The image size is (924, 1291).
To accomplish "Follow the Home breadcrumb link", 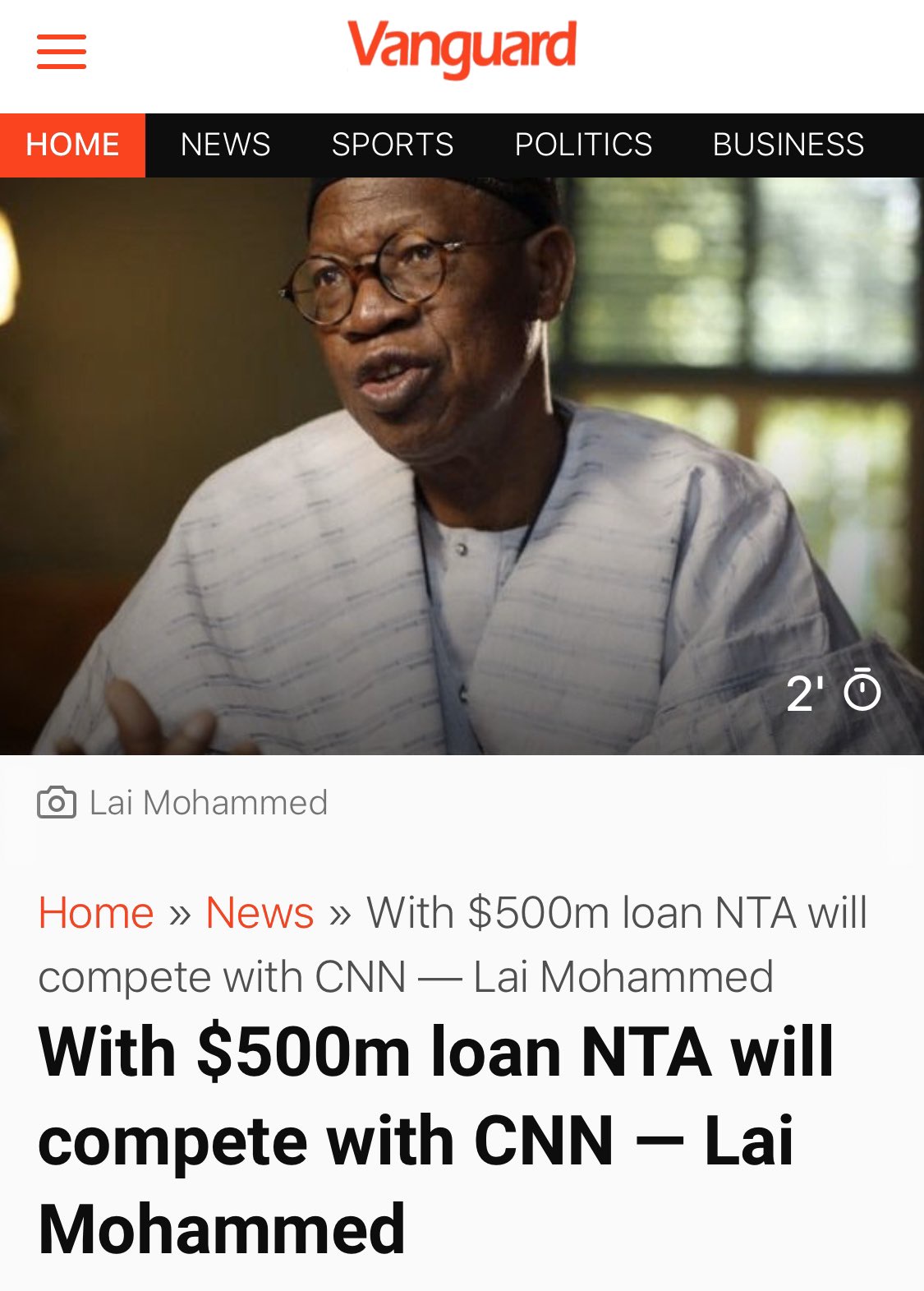I will [x=96, y=912].
